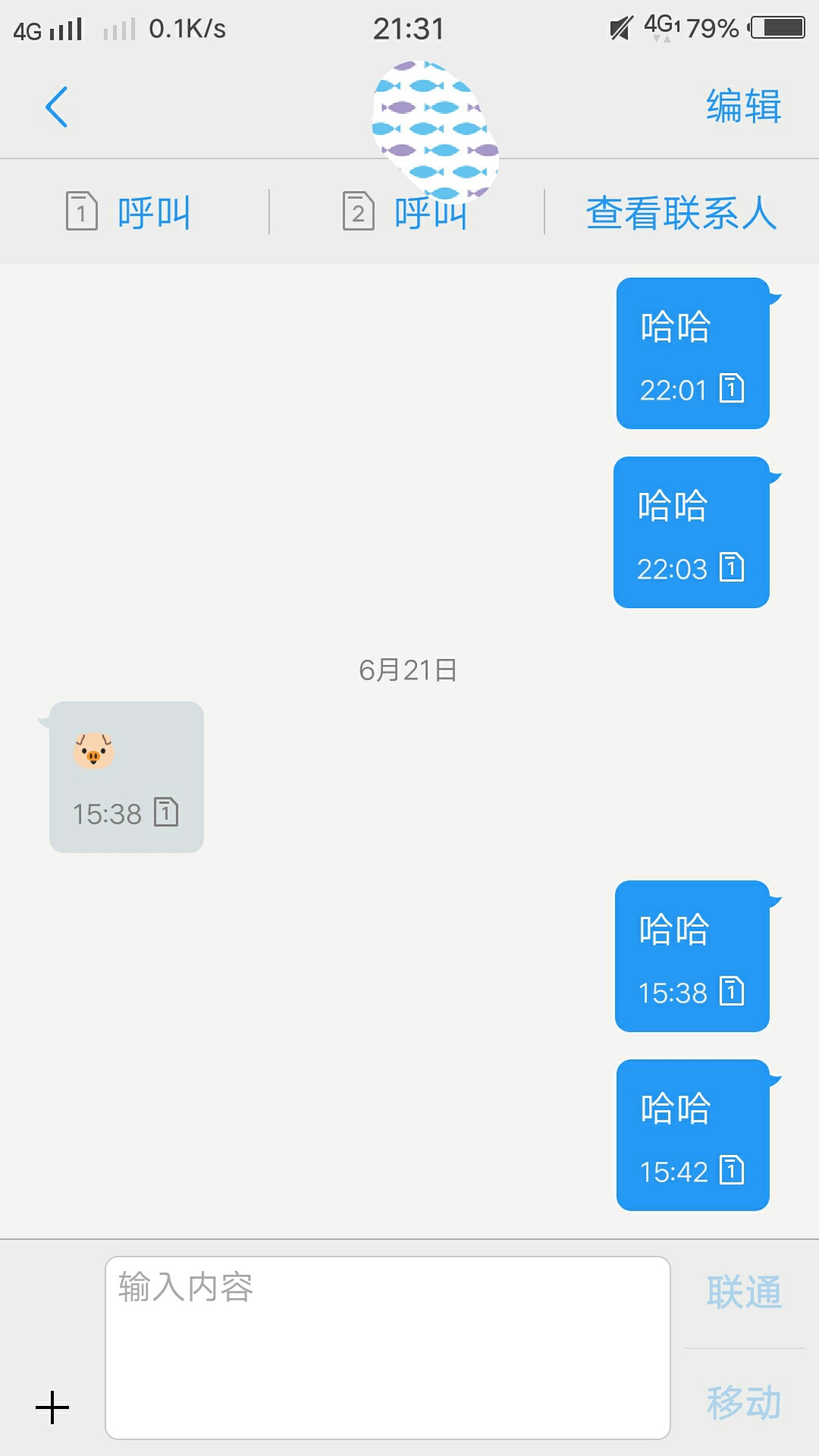Viewport: 819px width, 1456px height.
Task: Send the message via 联通 SIM
Action: [744, 1291]
